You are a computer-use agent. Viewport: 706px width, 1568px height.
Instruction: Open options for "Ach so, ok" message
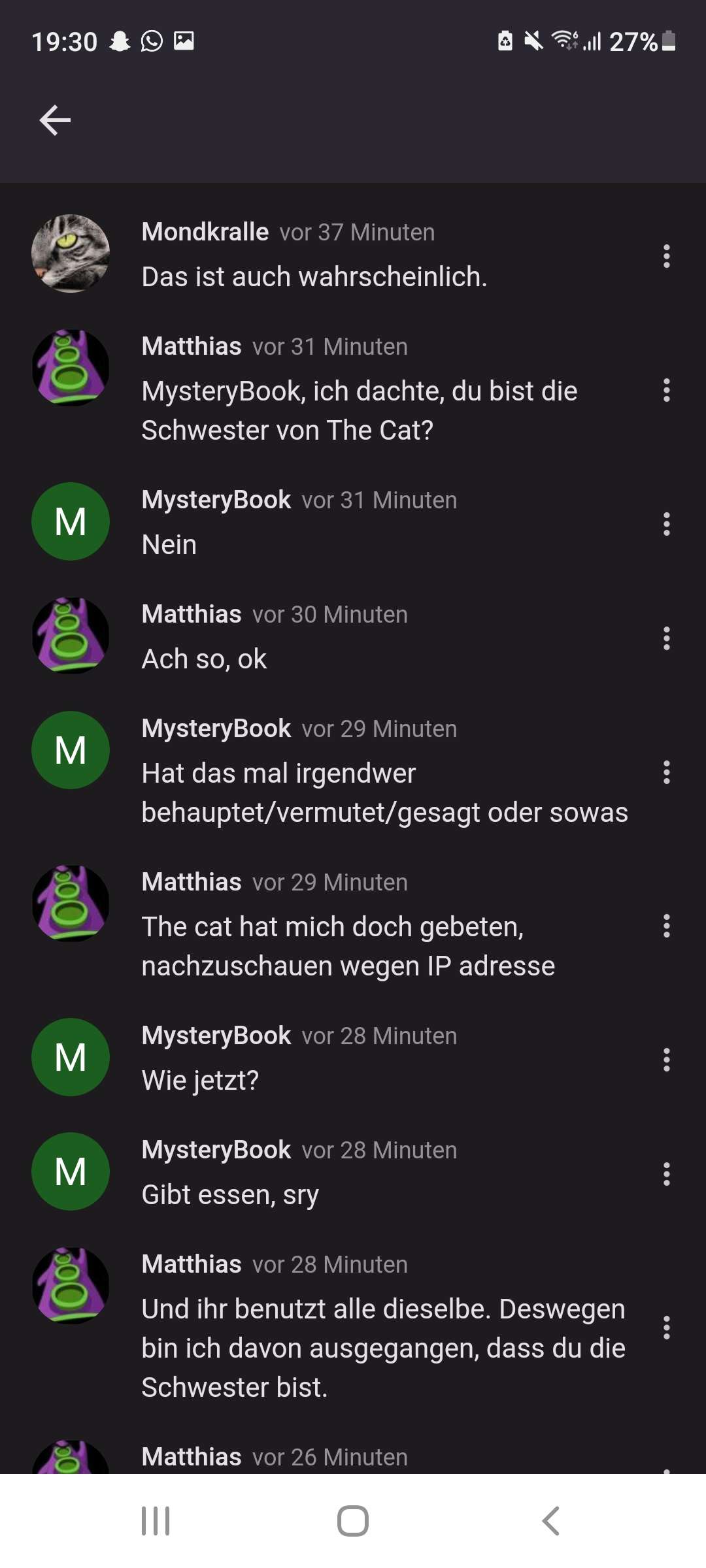coord(666,638)
